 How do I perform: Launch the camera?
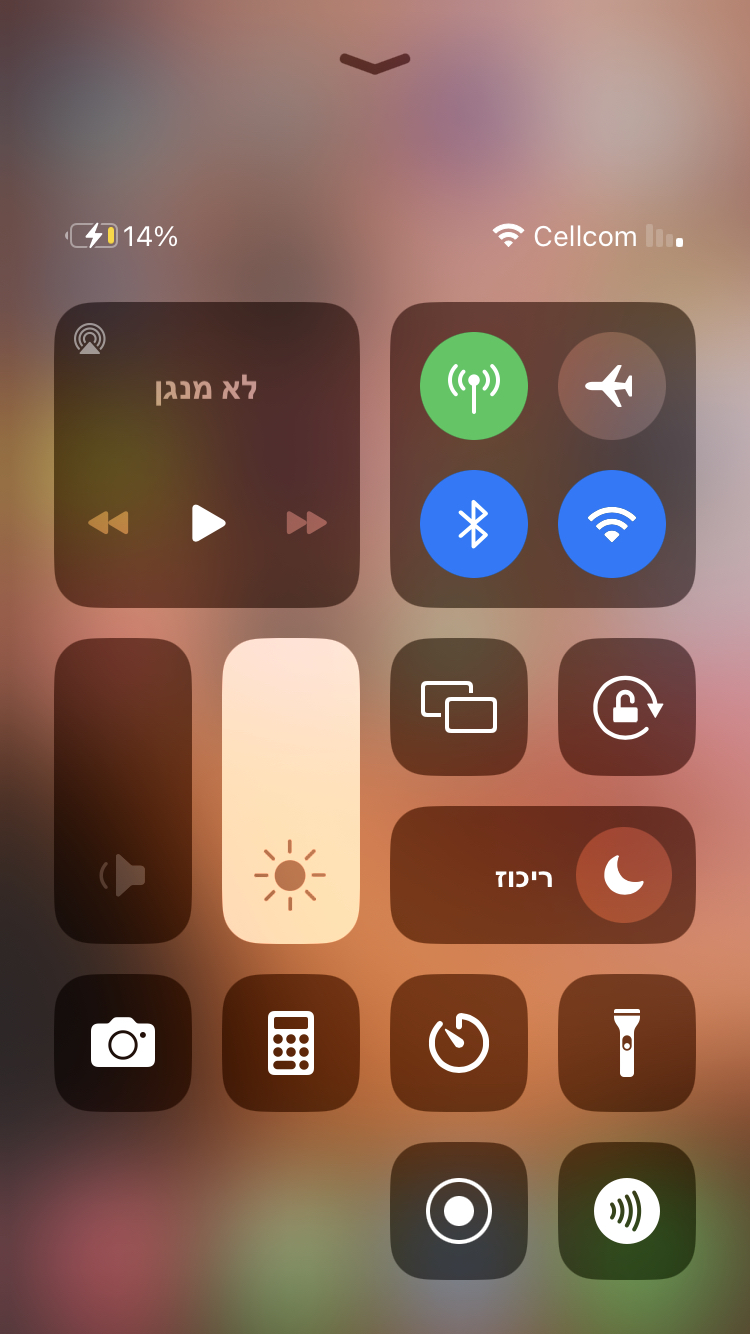(x=123, y=1043)
